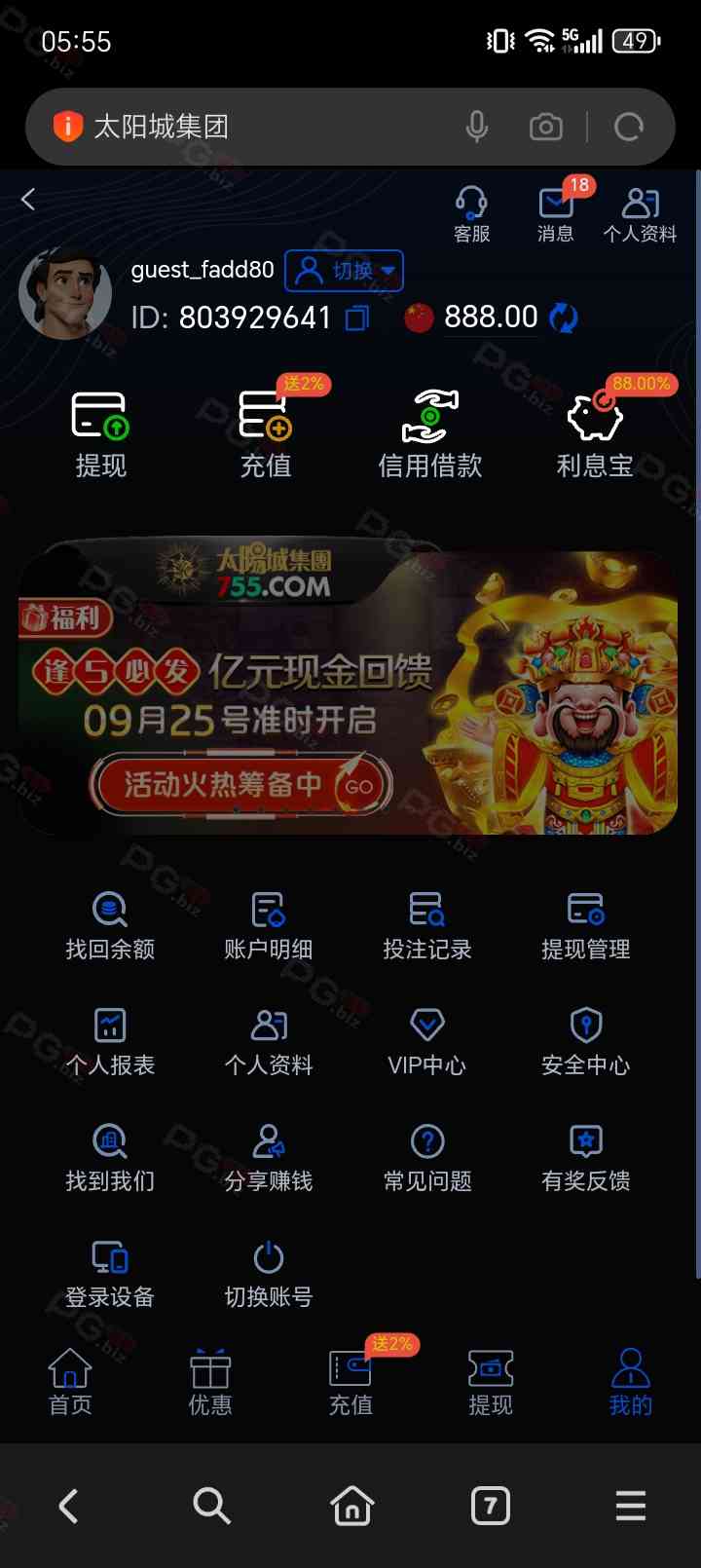Viewport: 701px width, 1568px height.
Task: Open 利息宝 interest savings
Action: [x=595, y=434]
